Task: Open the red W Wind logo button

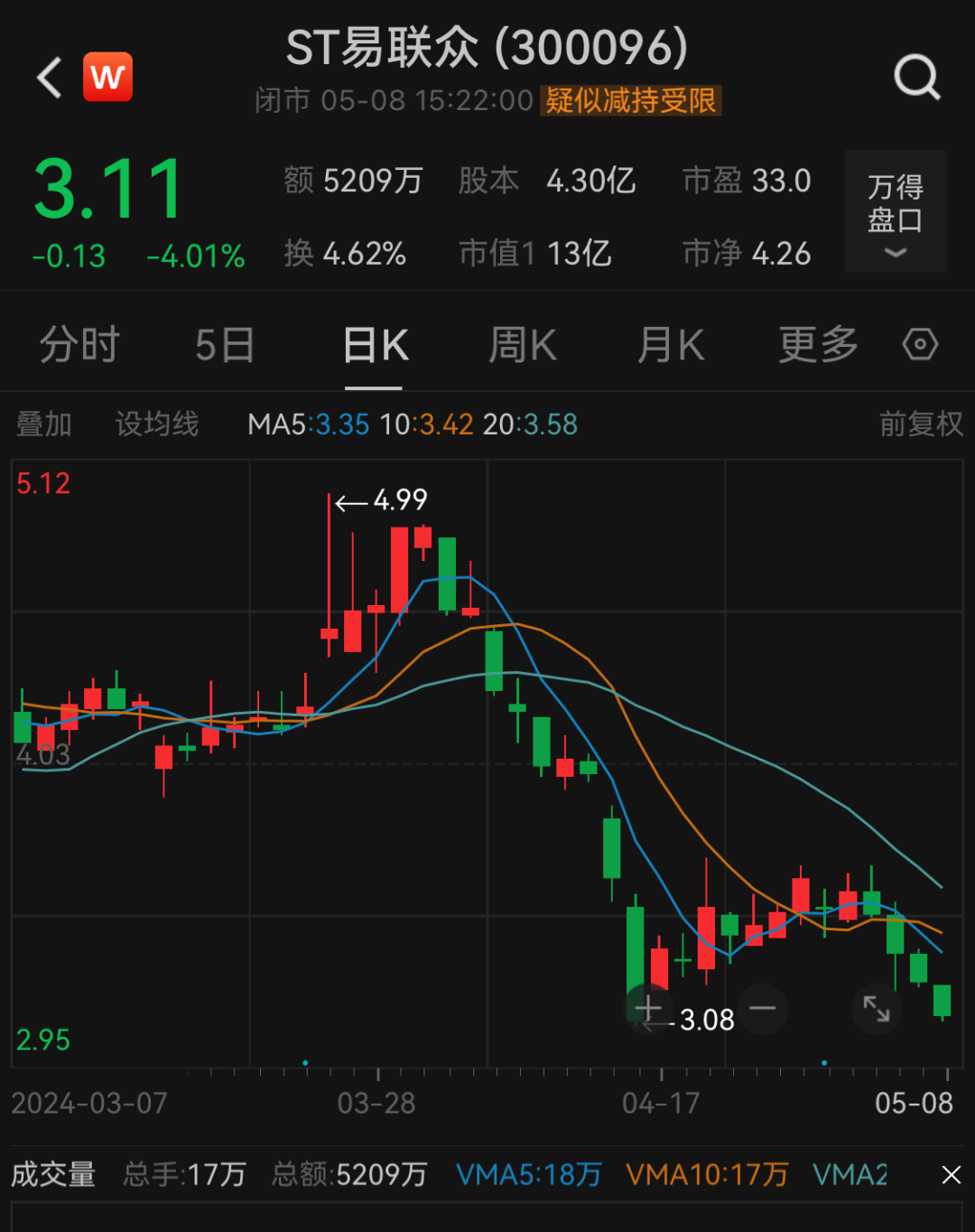Action: [x=107, y=78]
